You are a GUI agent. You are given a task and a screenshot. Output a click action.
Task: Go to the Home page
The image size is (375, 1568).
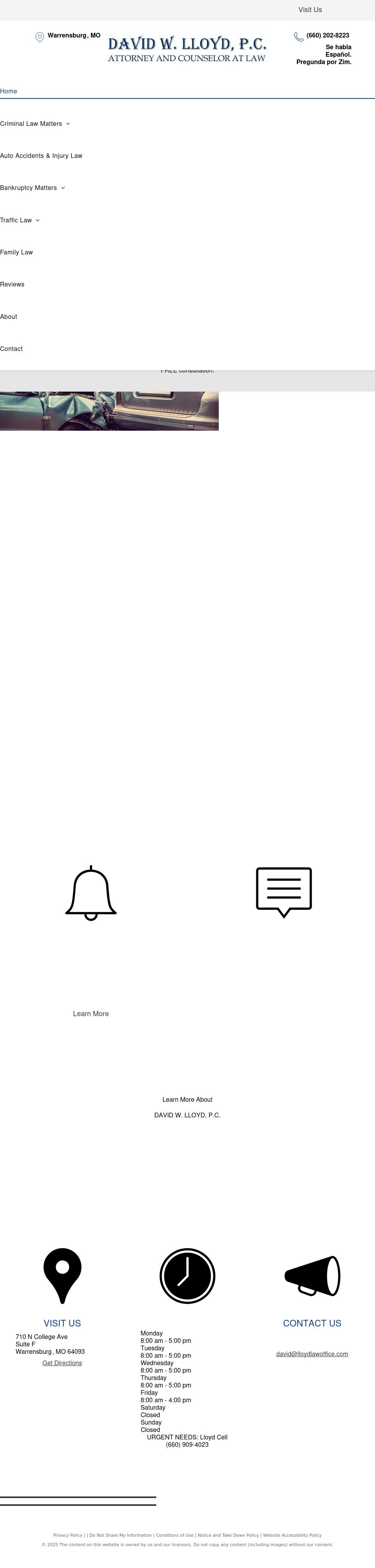pyautogui.click(x=9, y=91)
